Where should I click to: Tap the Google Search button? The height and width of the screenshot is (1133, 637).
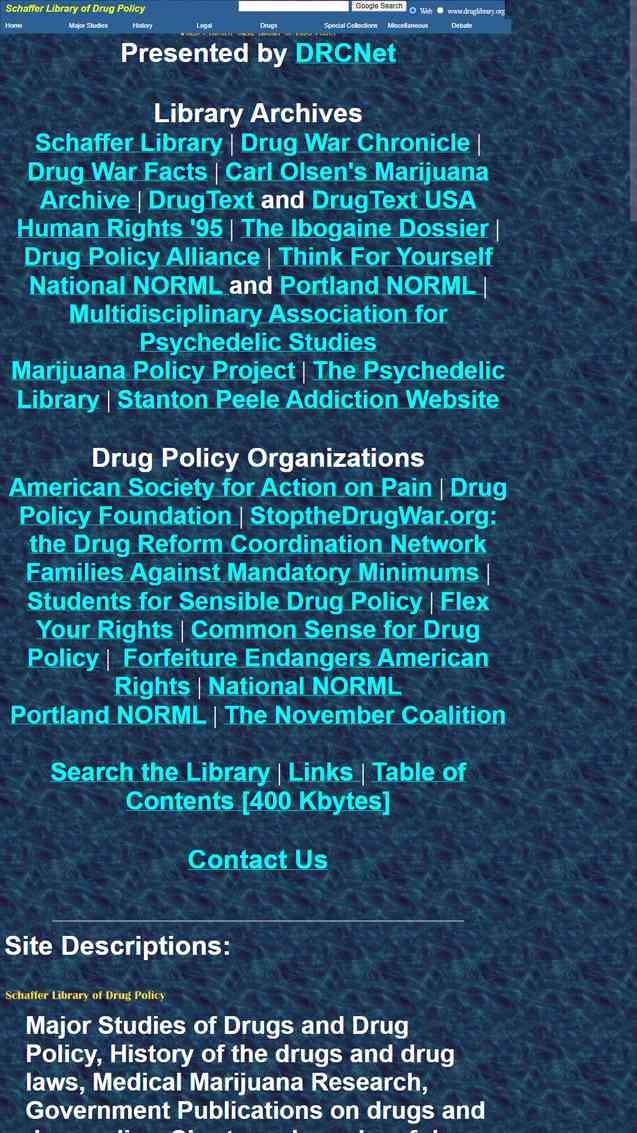378,6
